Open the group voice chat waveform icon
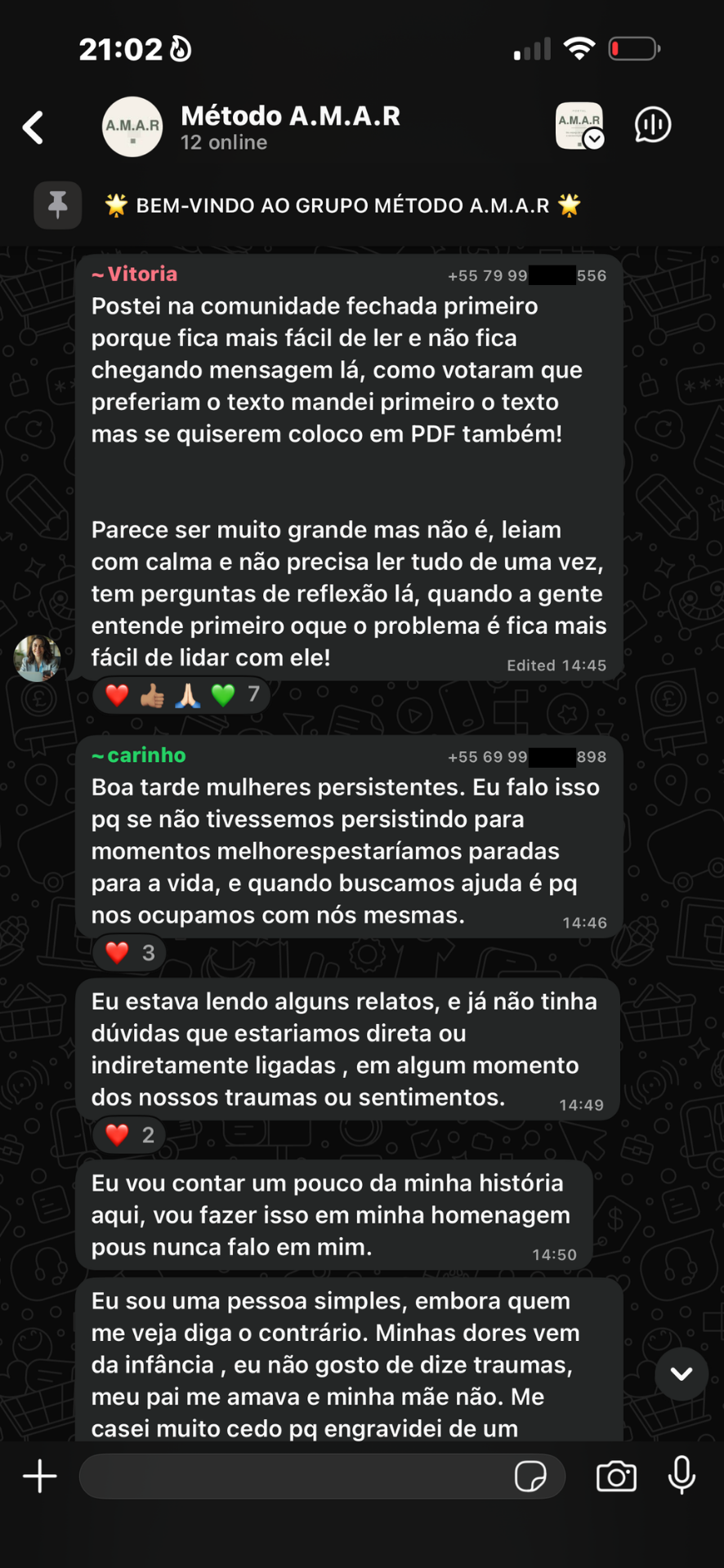724x1568 pixels. click(652, 124)
